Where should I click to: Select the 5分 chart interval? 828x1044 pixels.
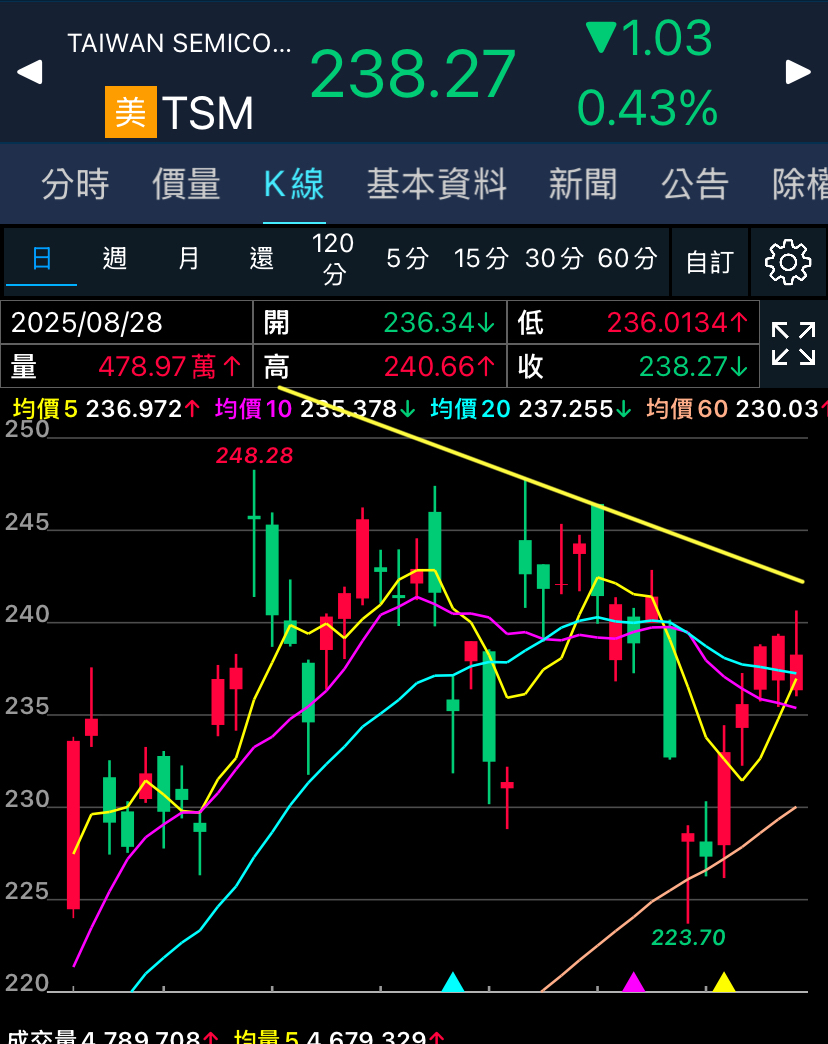[x=407, y=259]
